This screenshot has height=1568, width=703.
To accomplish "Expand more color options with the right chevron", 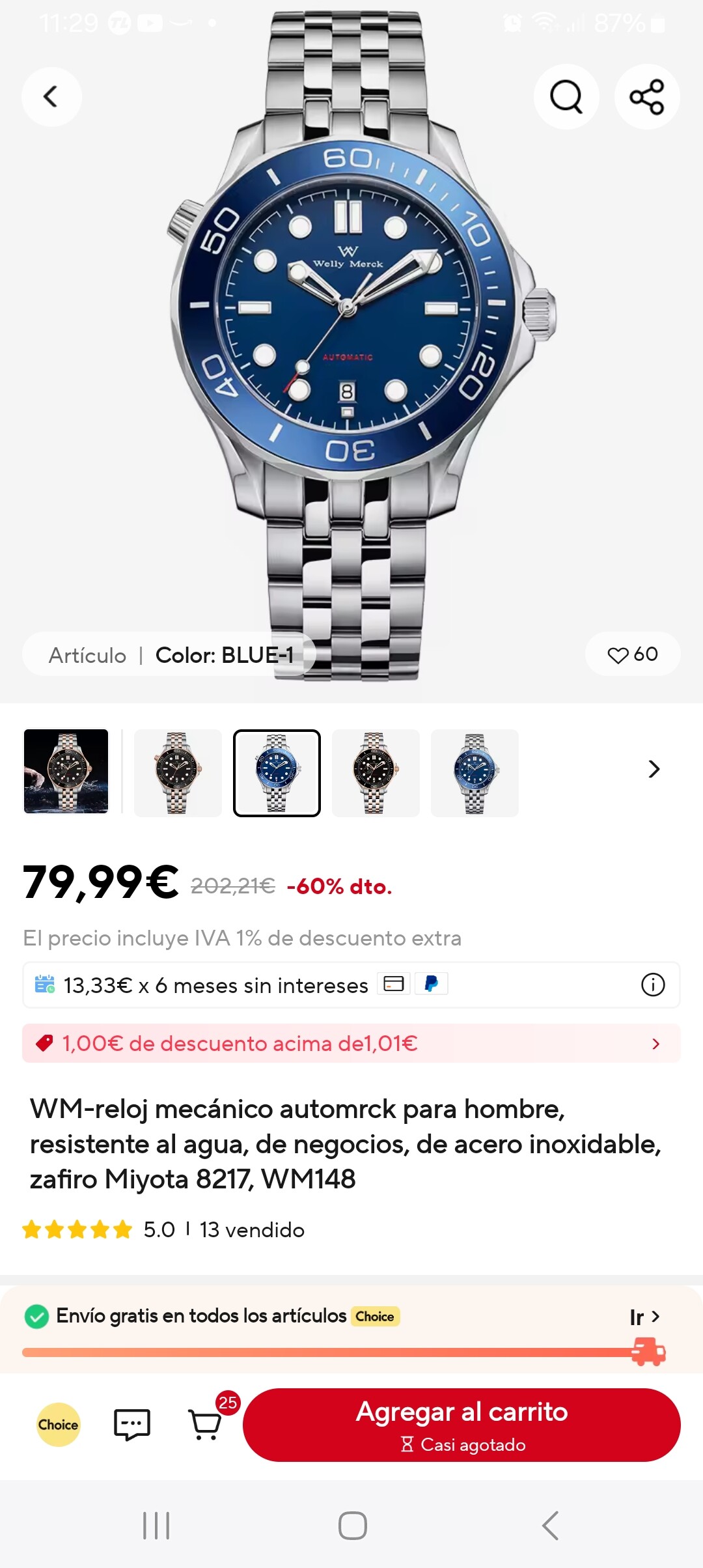I will 654,769.
